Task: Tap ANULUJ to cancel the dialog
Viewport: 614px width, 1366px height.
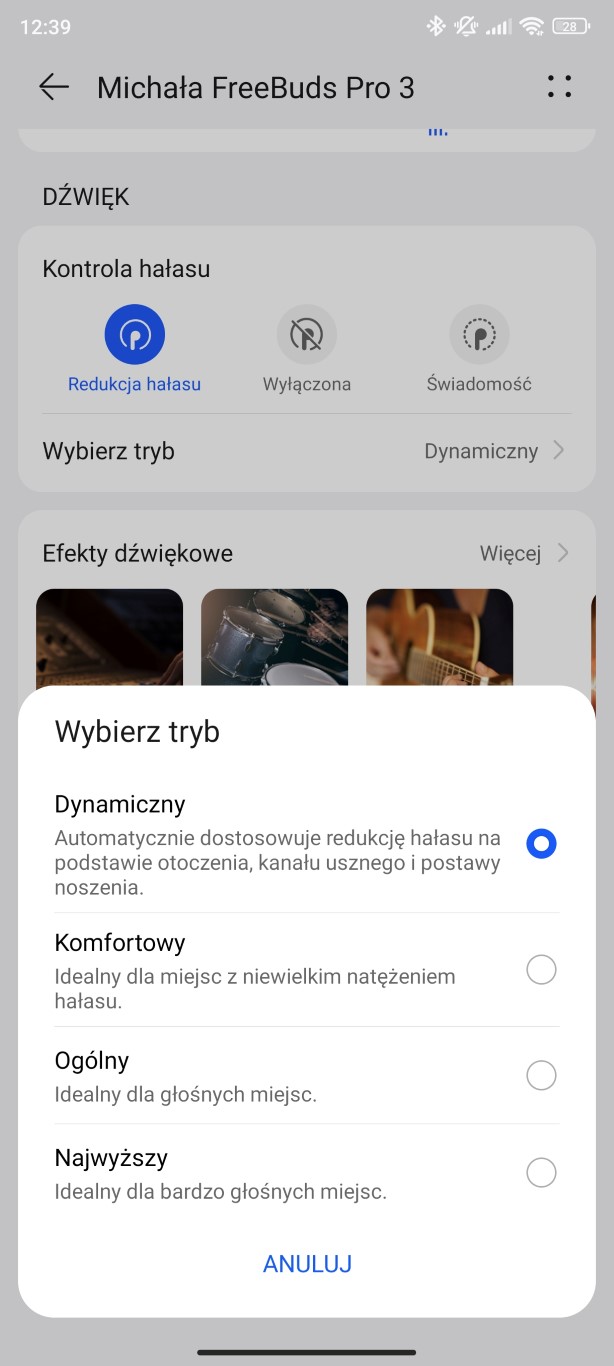Action: coord(307,1263)
